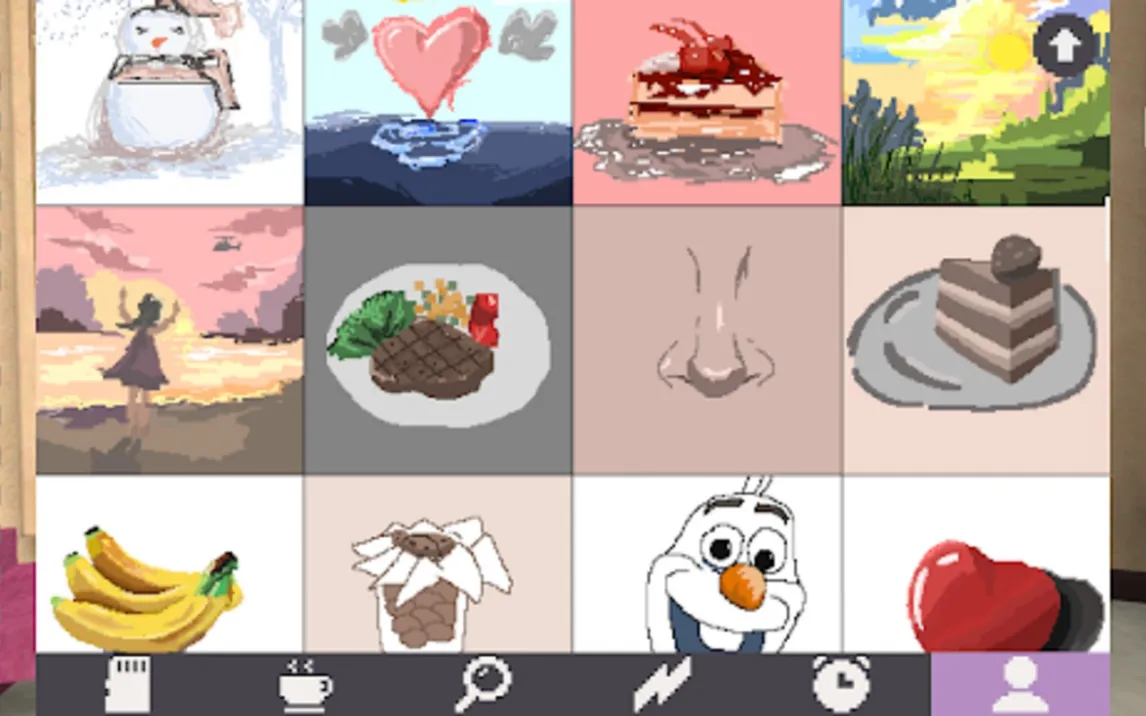Open the chocolate cake slice drawing
1146x716 pixels.
pyautogui.click(x=975, y=340)
